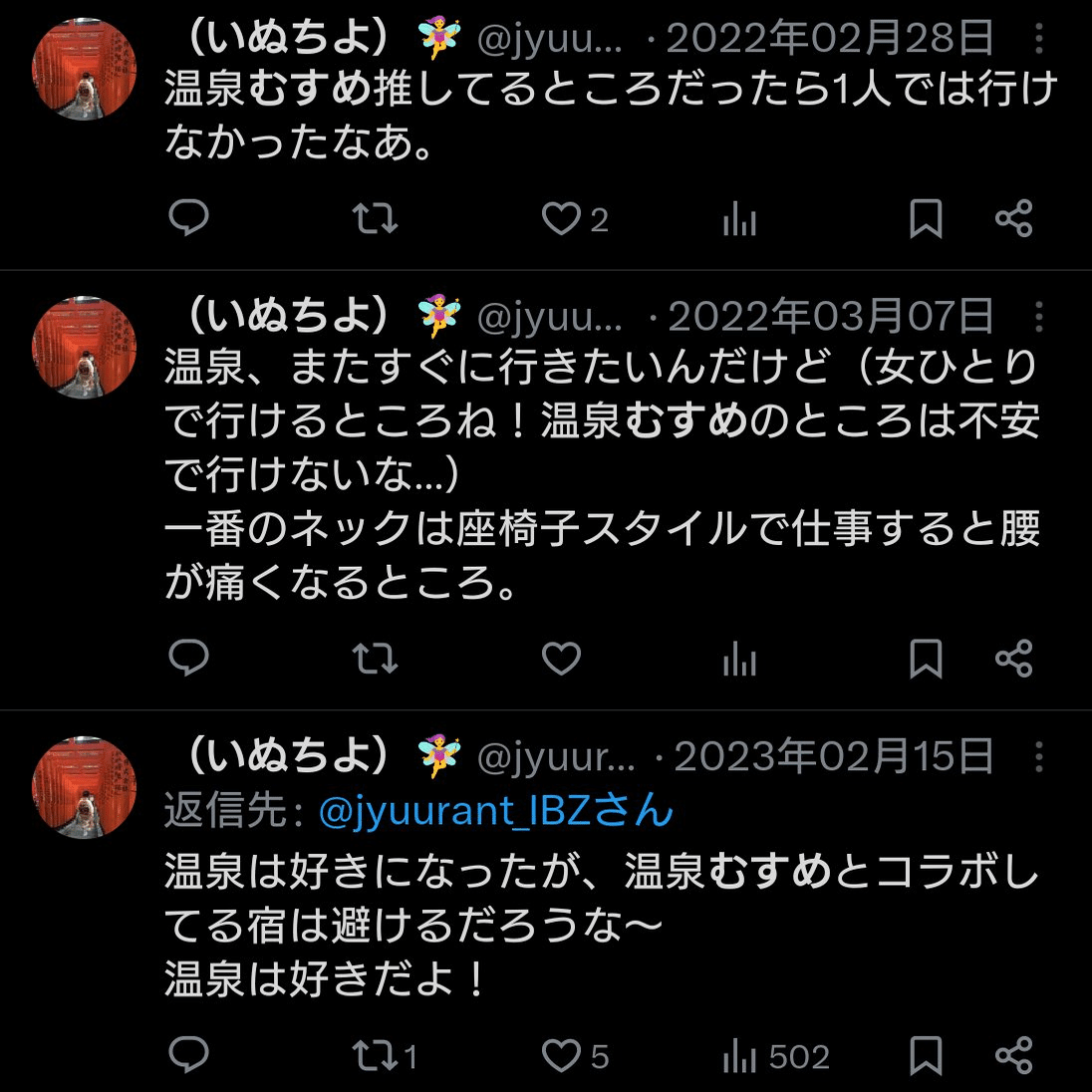Image resolution: width=1092 pixels, height=1092 pixels.
Task: Retweet the 2022年02月28日 tweet
Action: point(376,218)
